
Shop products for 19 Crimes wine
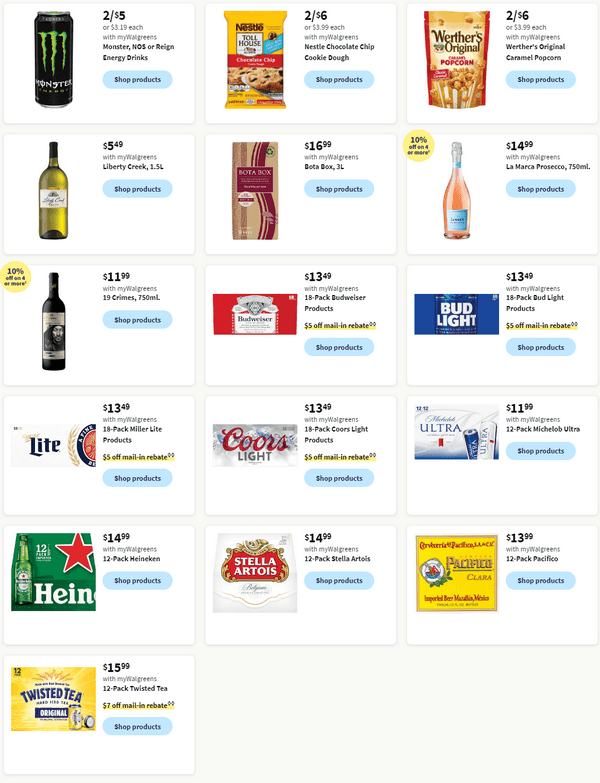137,320
